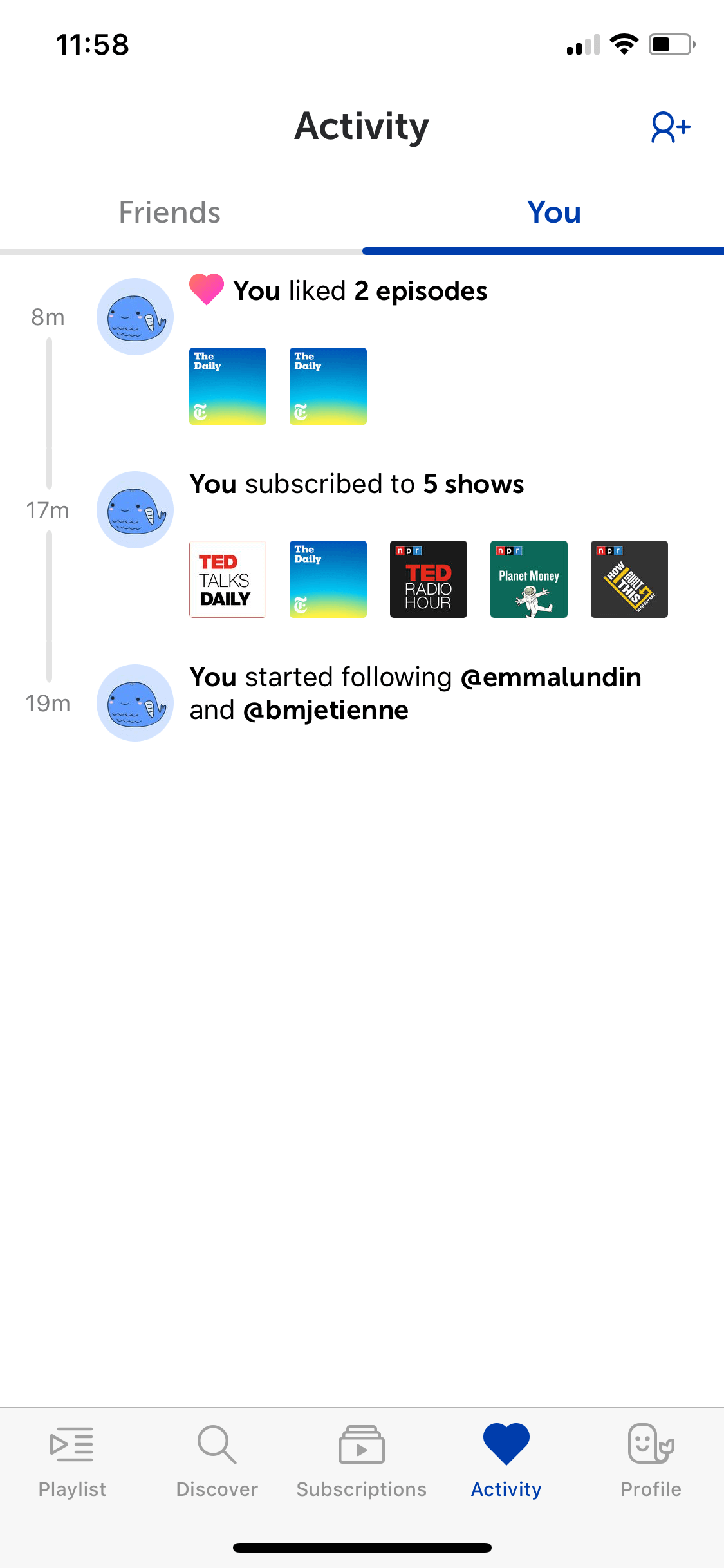Tap the add friend icon

tap(671, 127)
